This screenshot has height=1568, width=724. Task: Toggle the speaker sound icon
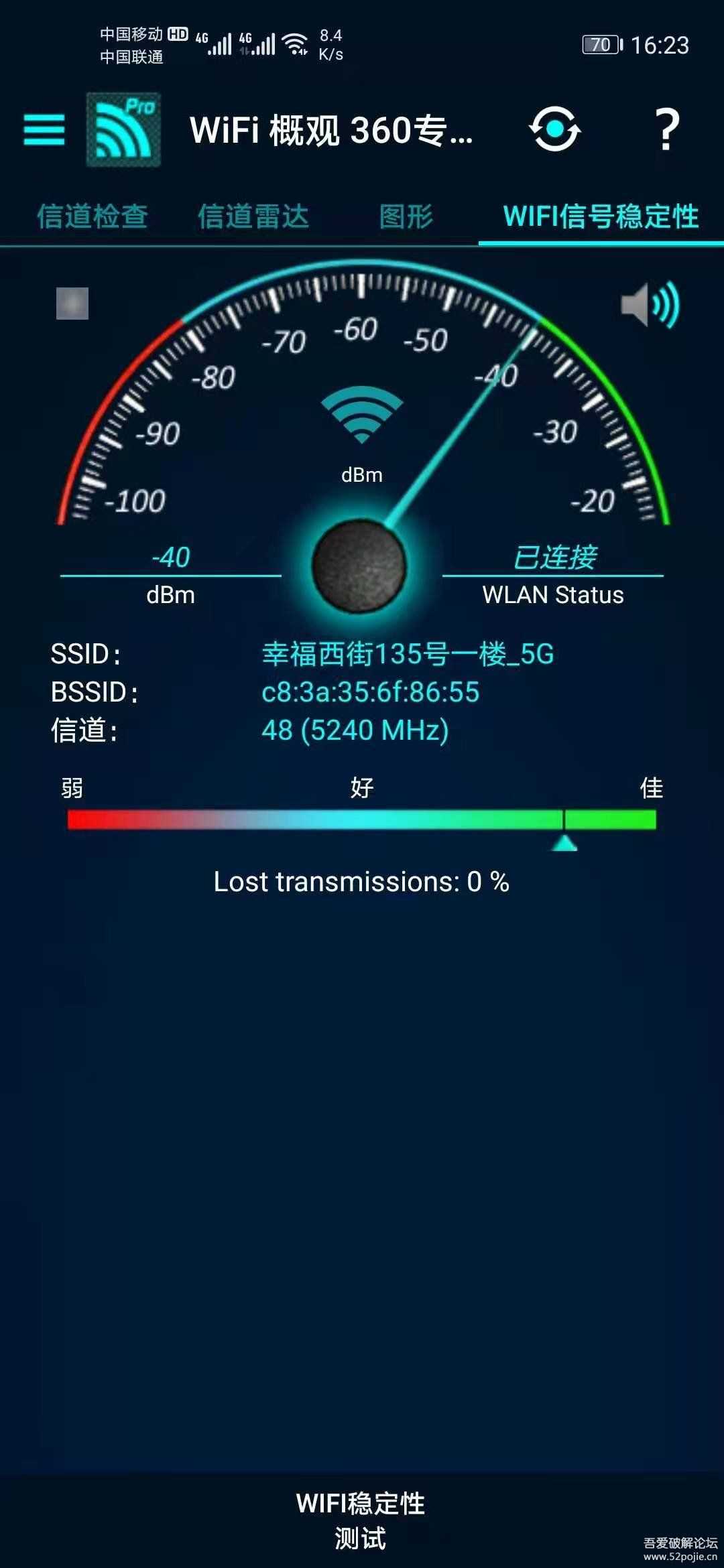pyautogui.click(x=650, y=304)
